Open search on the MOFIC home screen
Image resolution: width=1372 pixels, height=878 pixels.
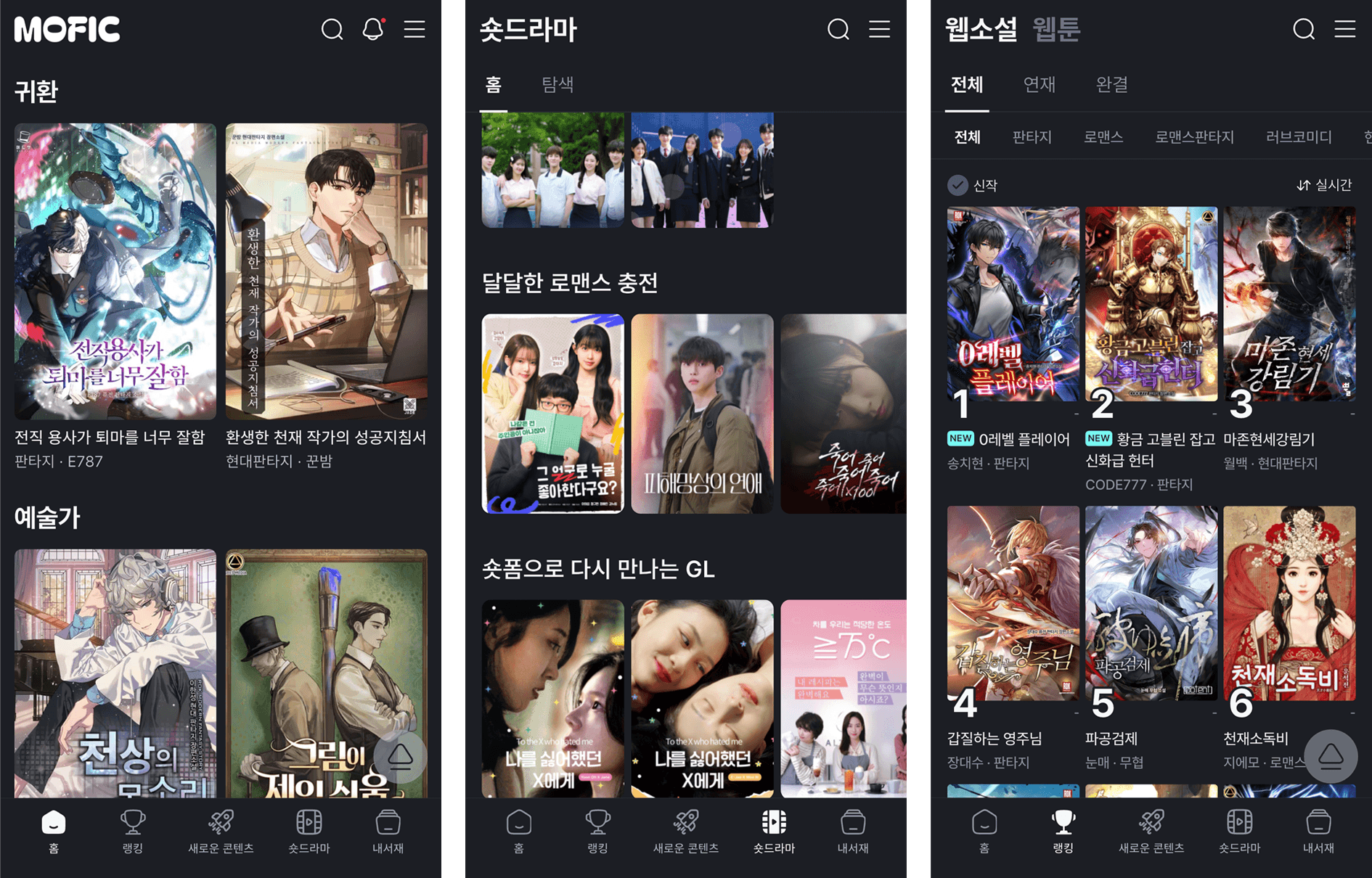[x=332, y=29]
